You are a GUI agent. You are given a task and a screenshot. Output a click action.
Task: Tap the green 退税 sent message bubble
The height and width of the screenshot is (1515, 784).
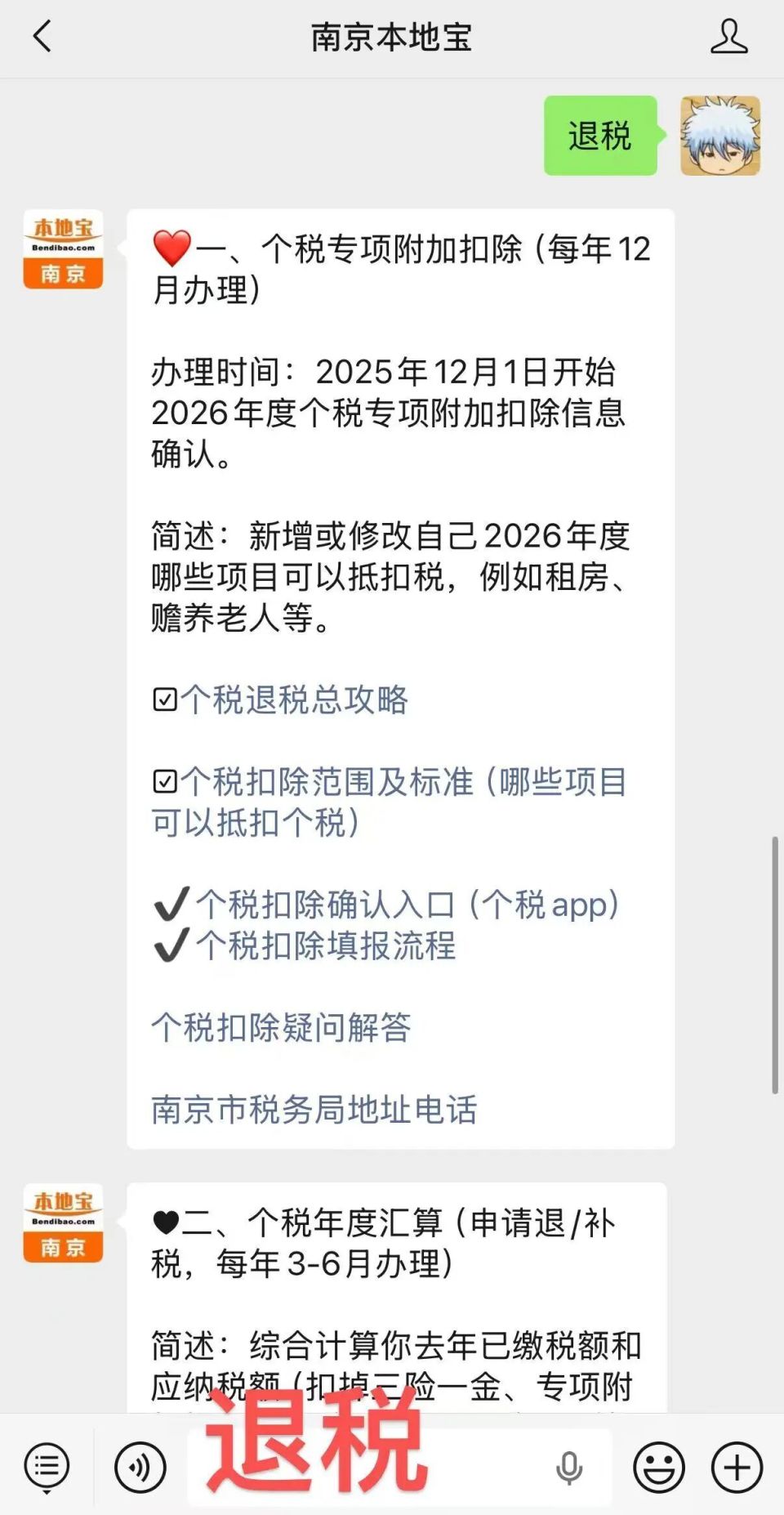tap(600, 137)
